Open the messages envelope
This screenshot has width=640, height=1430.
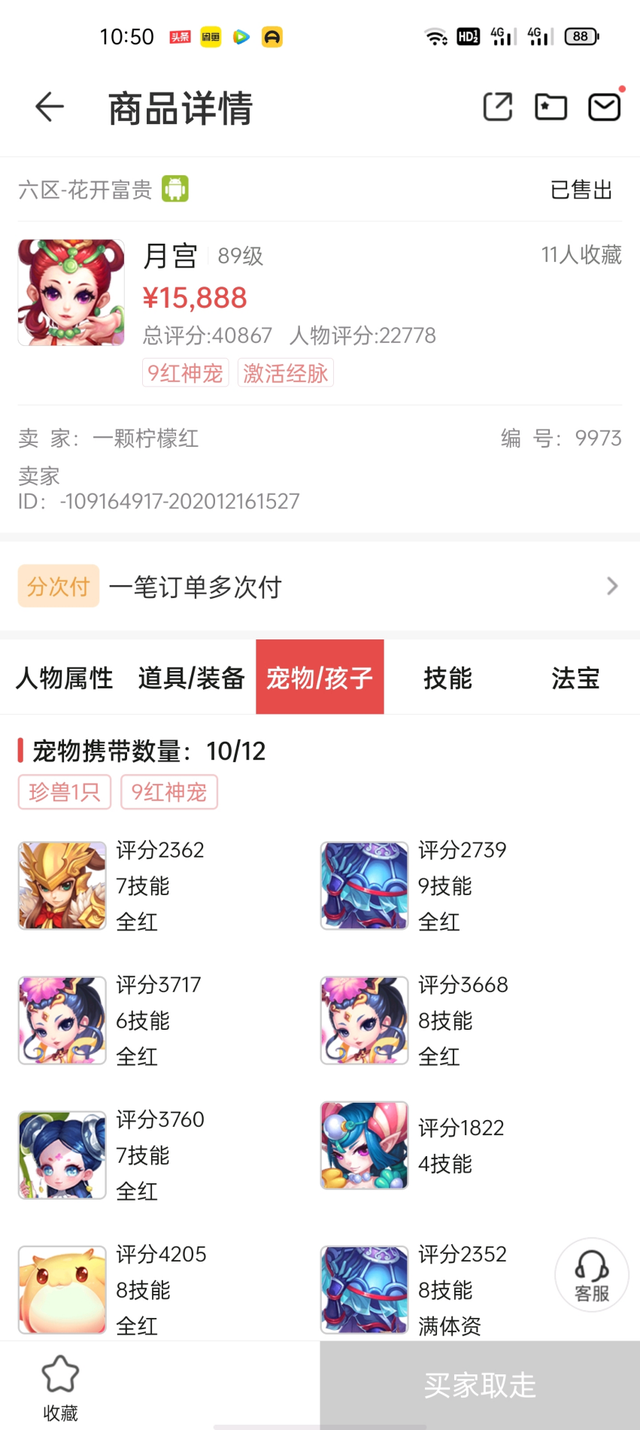604,107
